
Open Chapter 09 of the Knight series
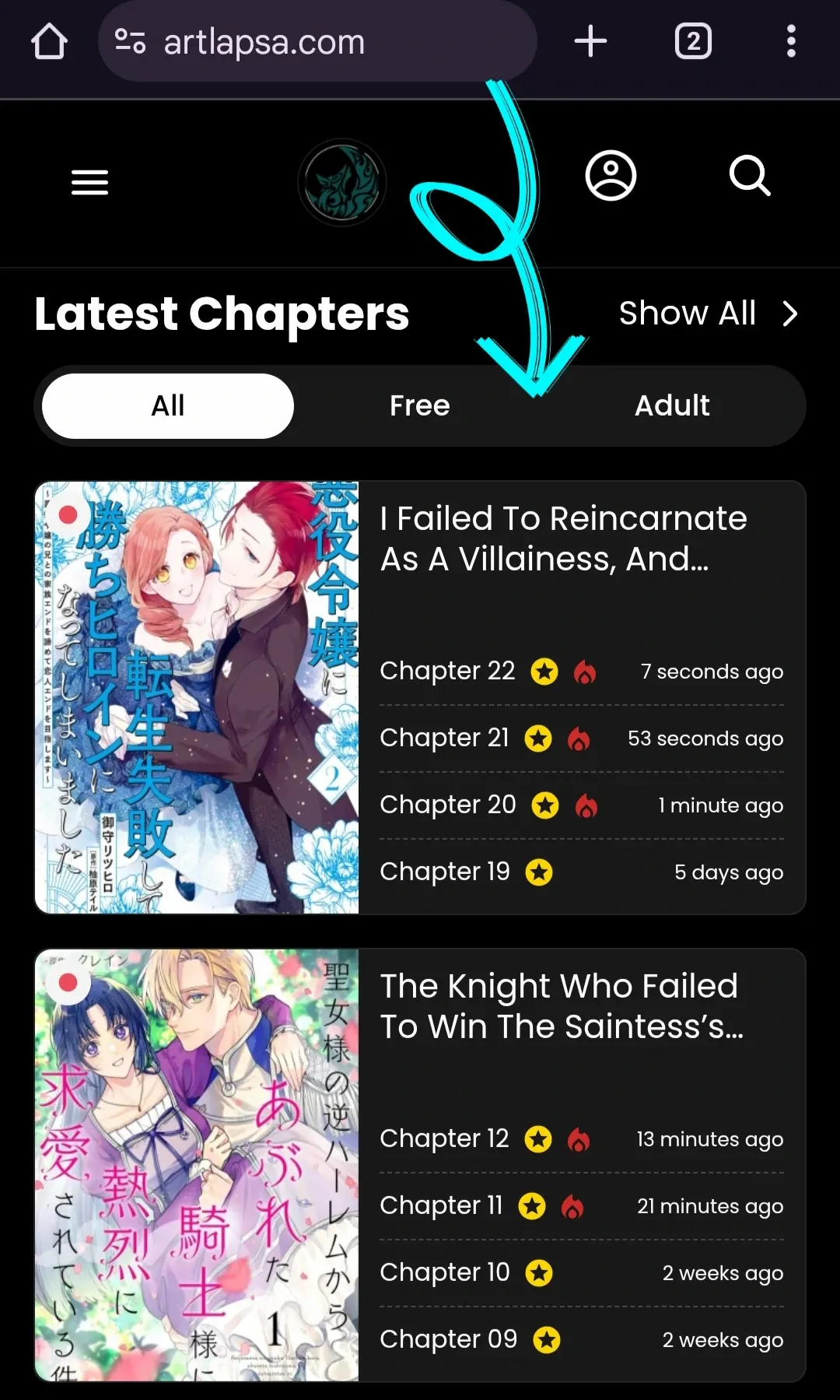point(448,1339)
